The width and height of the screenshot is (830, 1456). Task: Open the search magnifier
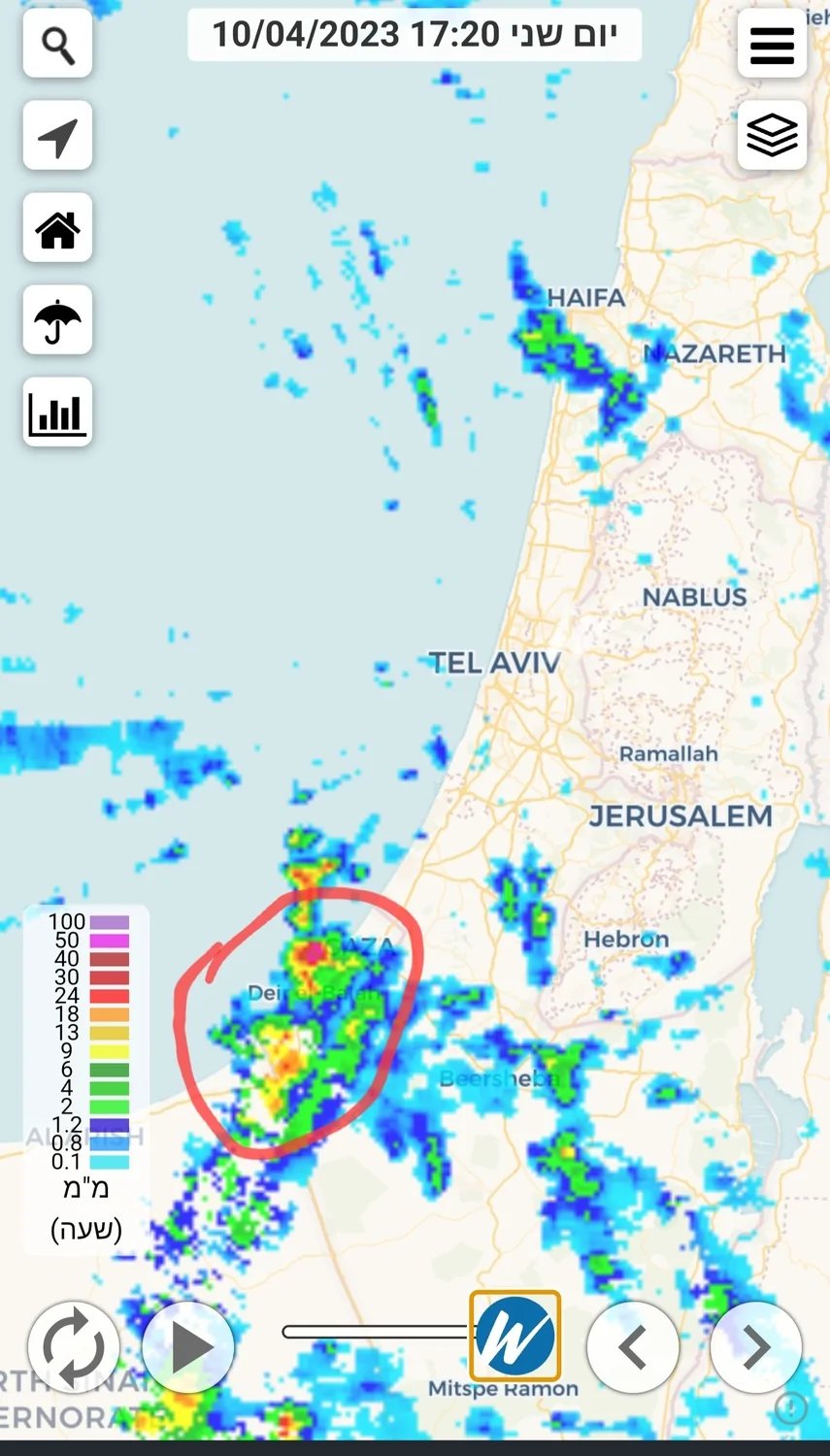pyautogui.click(x=57, y=45)
